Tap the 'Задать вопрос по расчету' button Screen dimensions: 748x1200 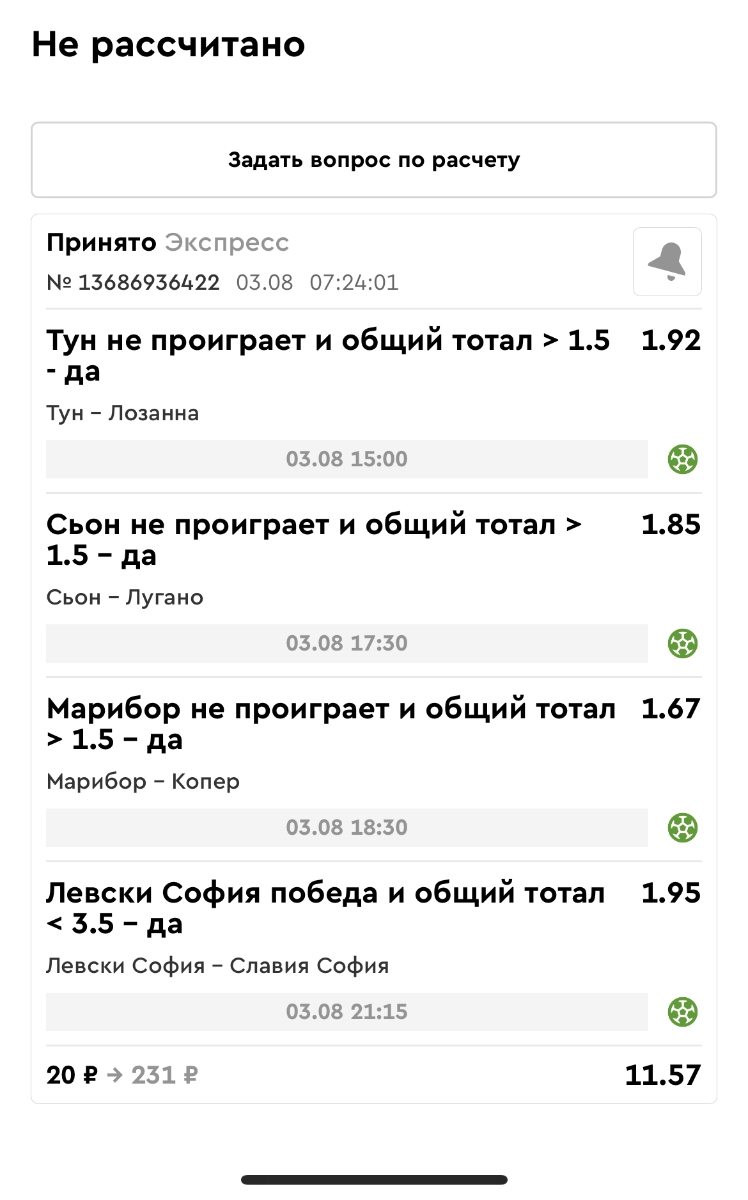coord(373,160)
